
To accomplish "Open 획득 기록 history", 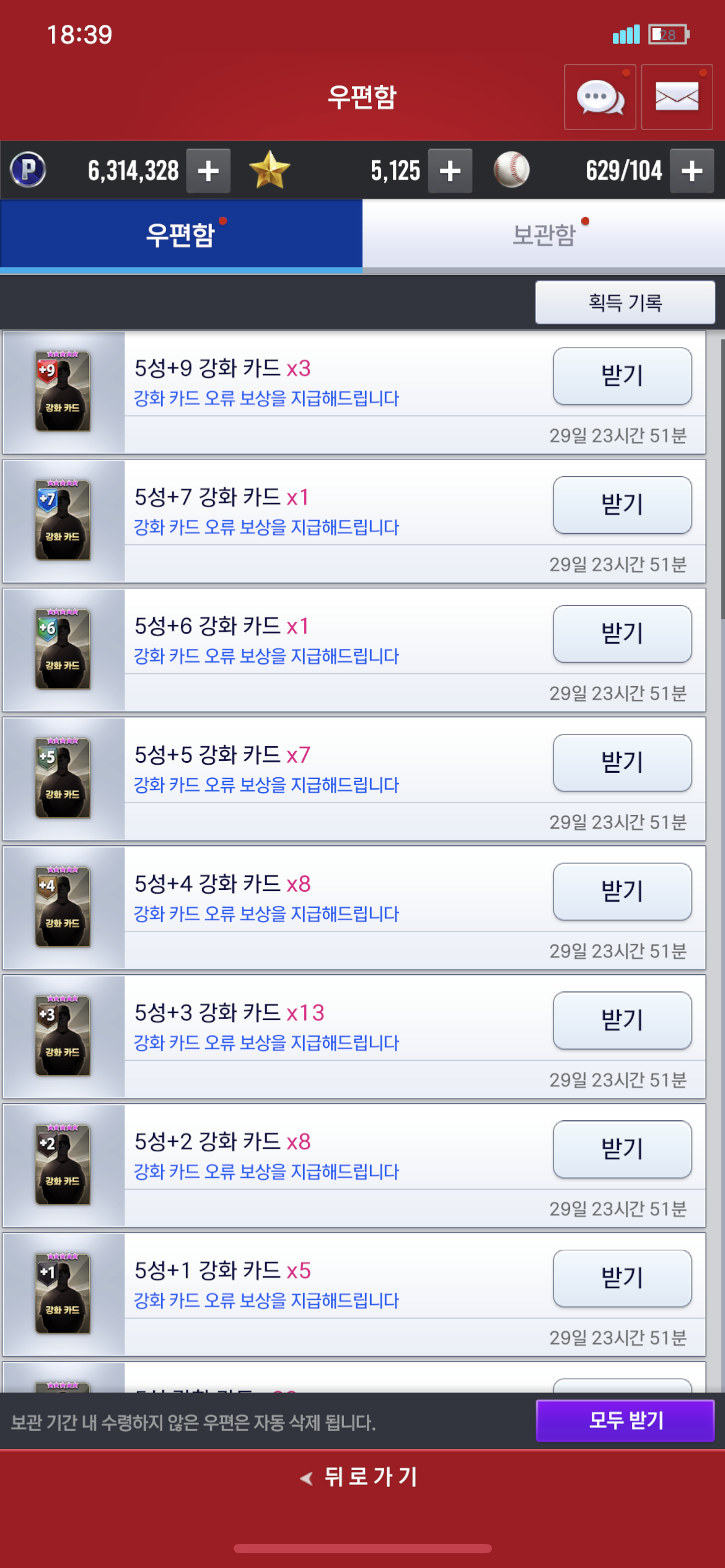I will coord(625,302).
